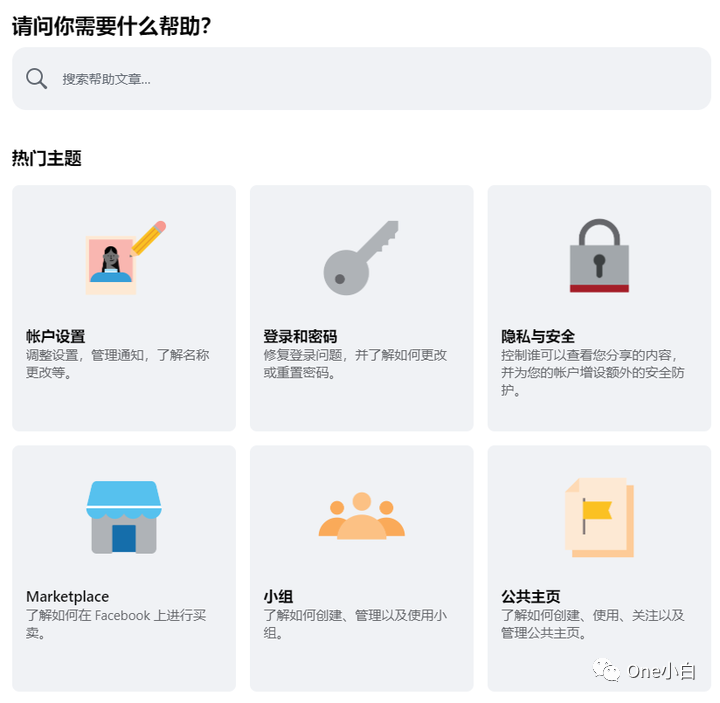Open the 帐户设置 topic card
Screen dimensions: 720x703
124,308
